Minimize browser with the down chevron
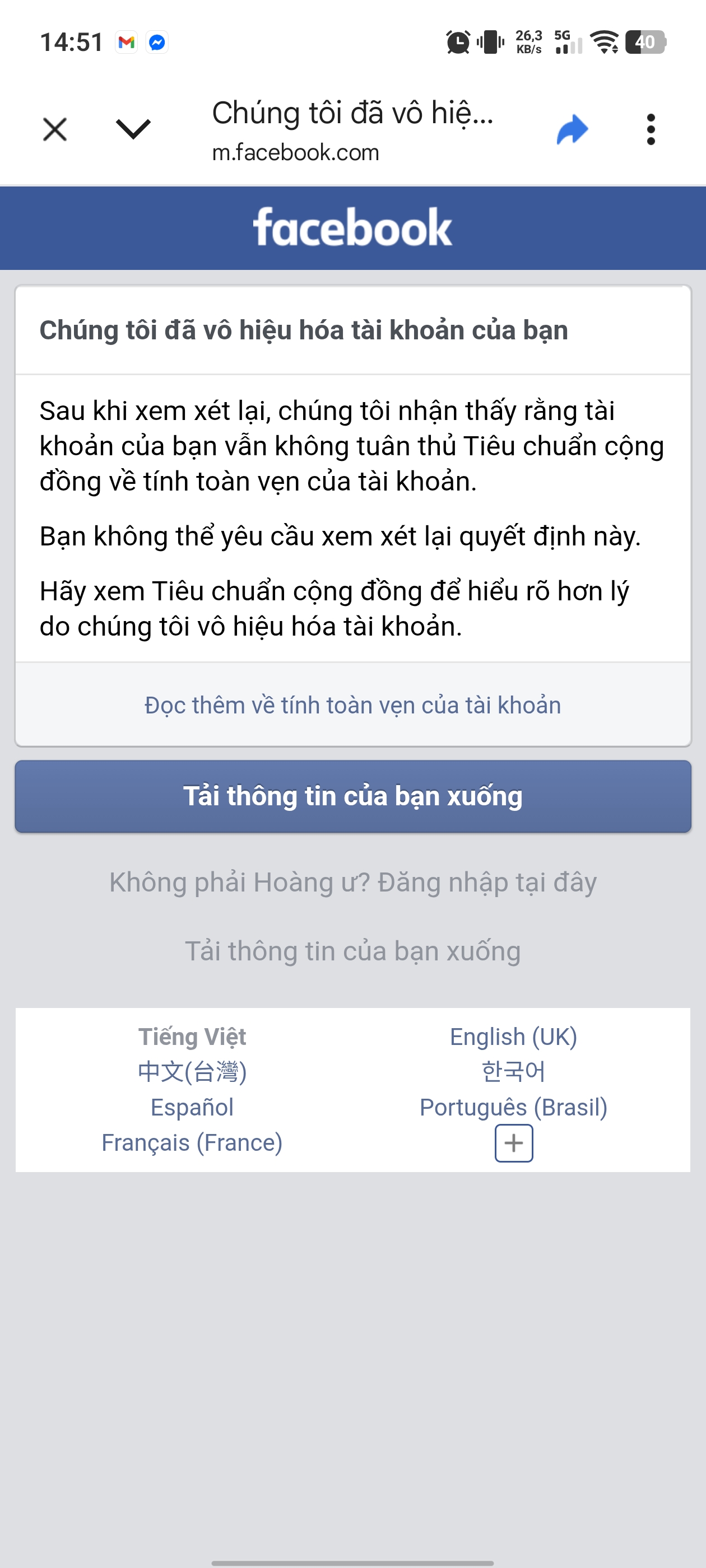Image resolution: width=706 pixels, height=1568 pixels. click(133, 129)
